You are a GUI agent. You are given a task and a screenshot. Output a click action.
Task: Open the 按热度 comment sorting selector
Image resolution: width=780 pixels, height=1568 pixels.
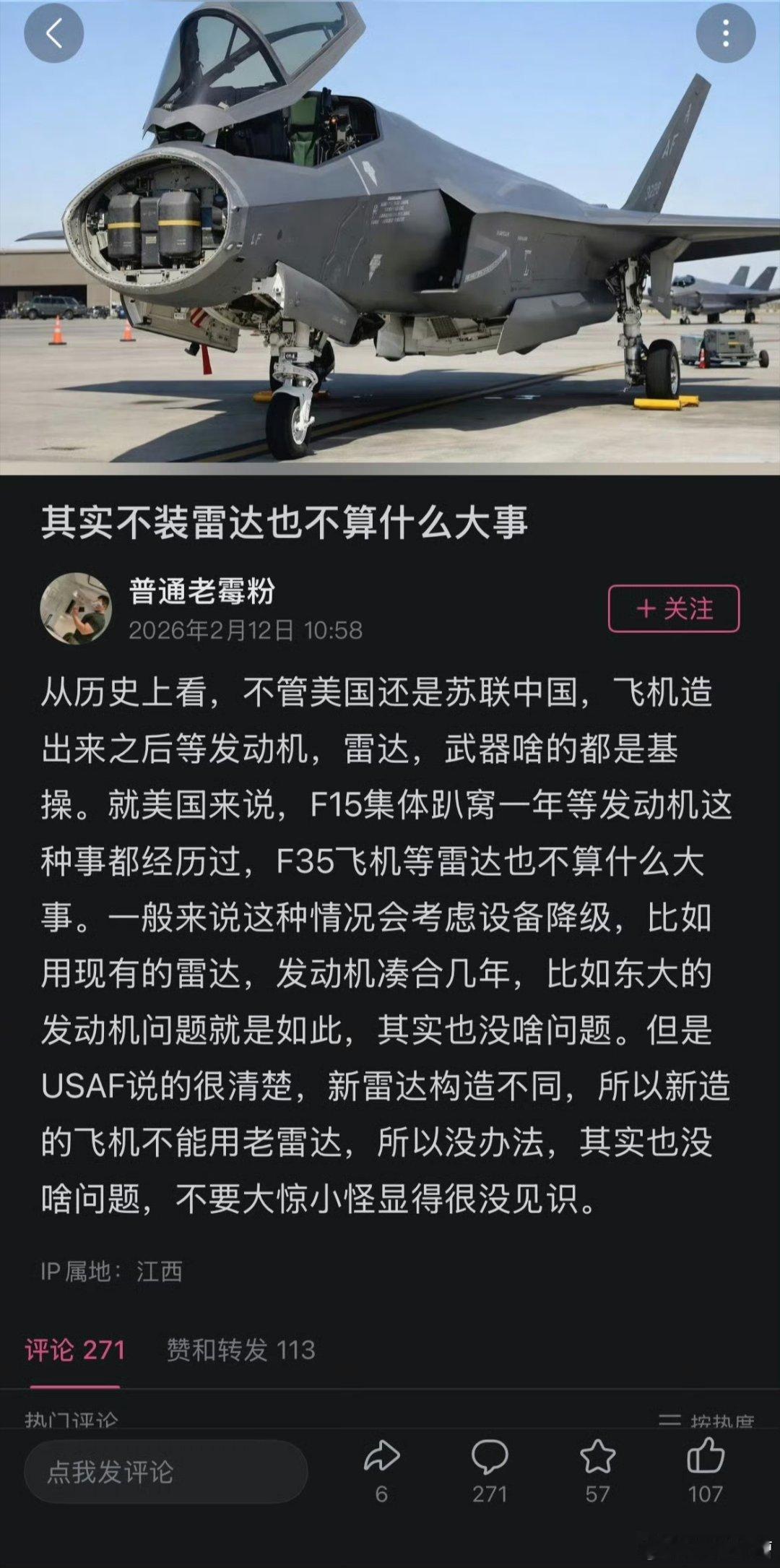tap(722, 1418)
